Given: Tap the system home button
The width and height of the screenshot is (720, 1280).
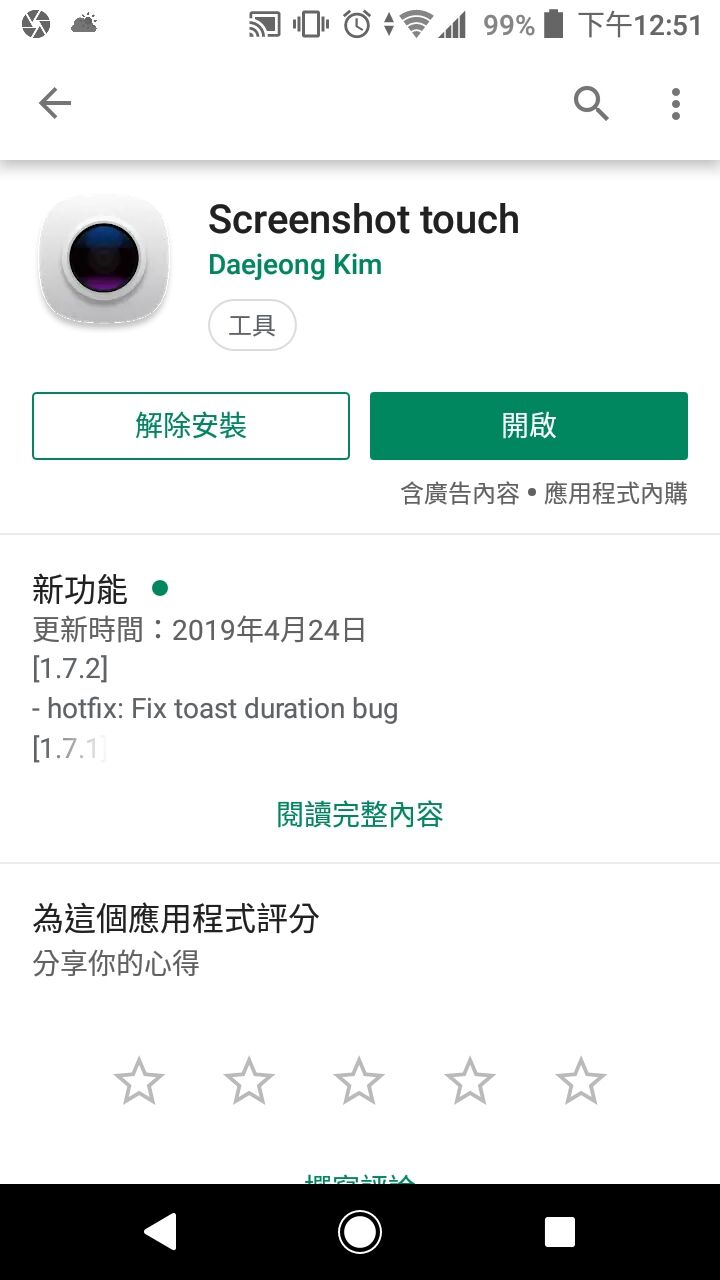Looking at the screenshot, I should tap(360, 1232).
